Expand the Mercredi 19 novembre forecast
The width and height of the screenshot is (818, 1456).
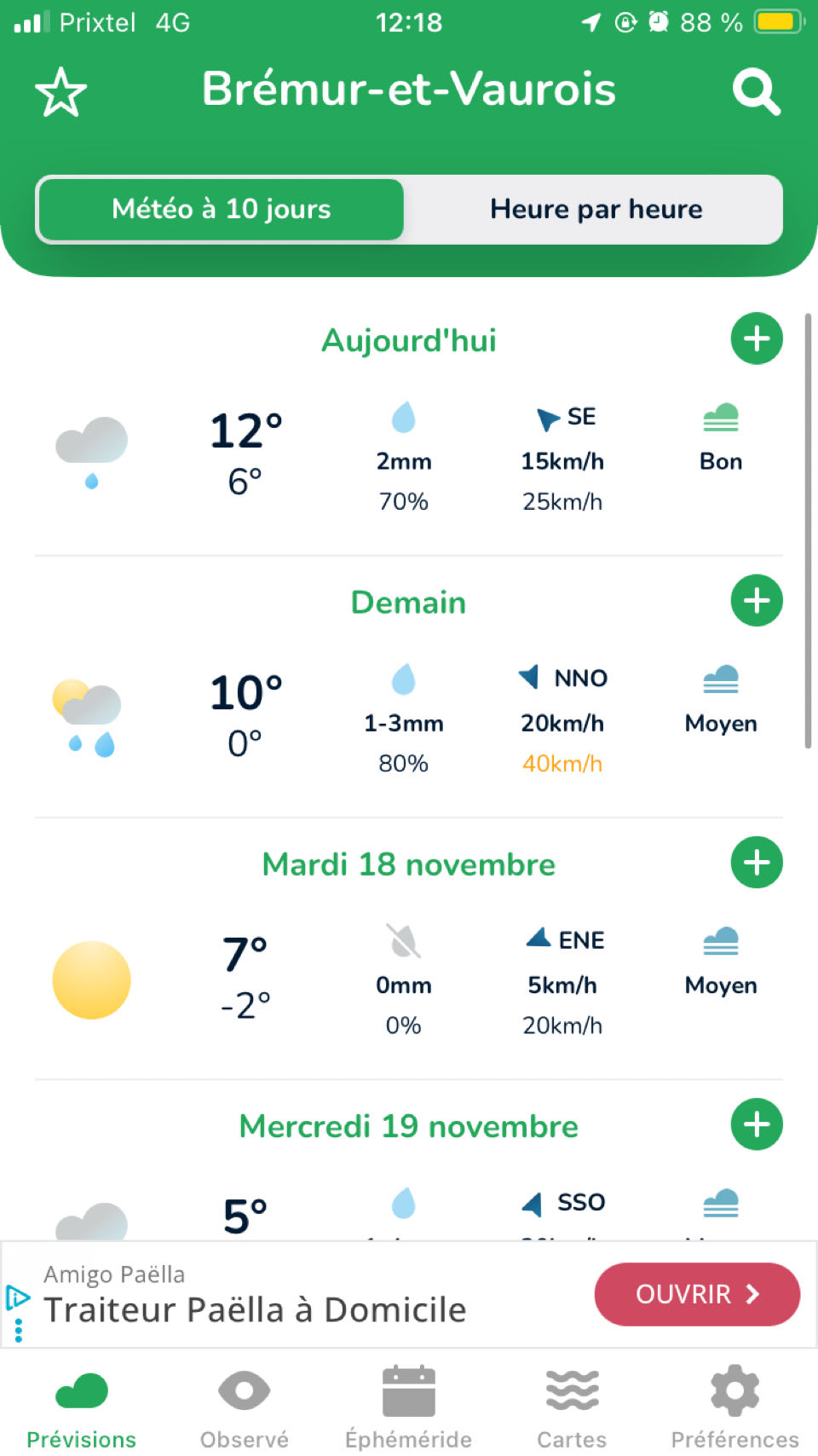coord(757,1124)
